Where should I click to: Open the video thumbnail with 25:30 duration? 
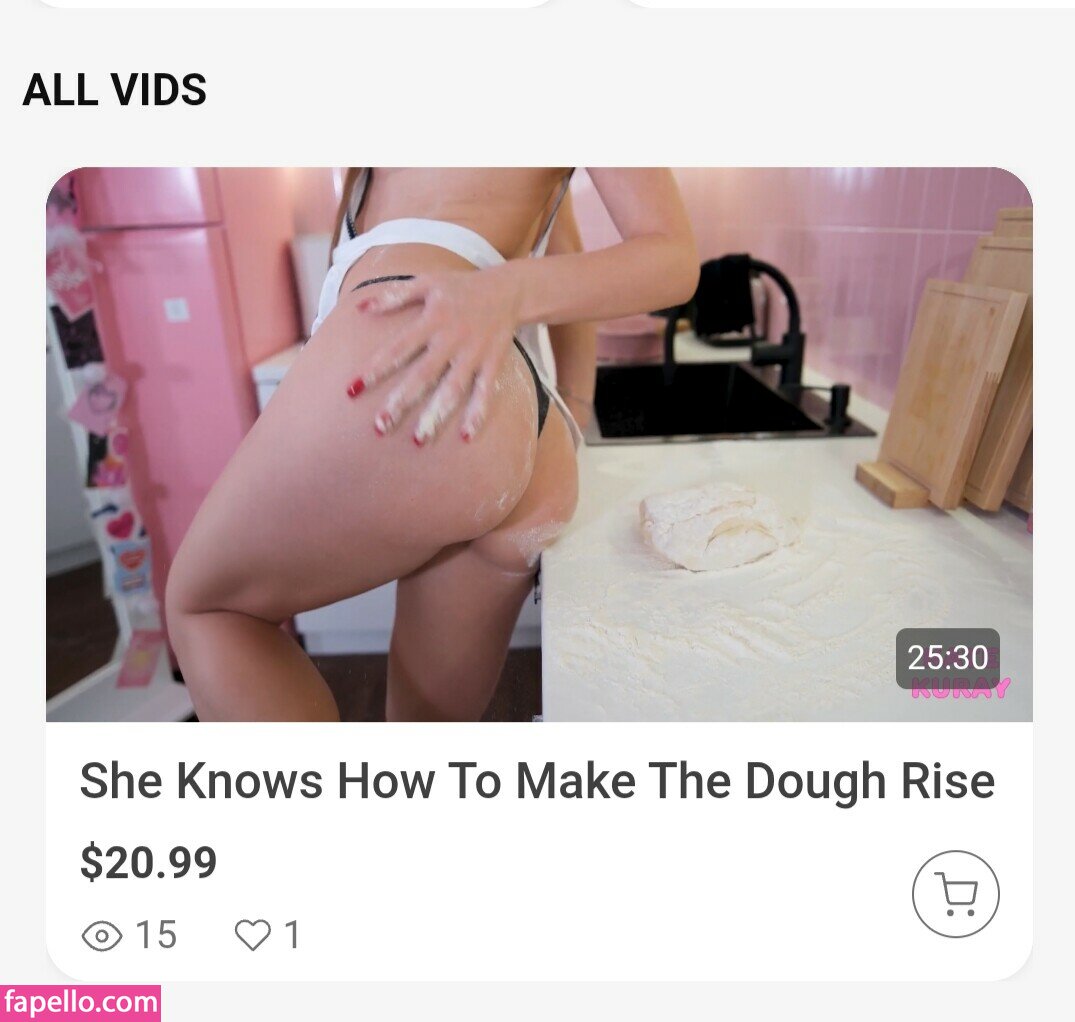pos(538,444)
